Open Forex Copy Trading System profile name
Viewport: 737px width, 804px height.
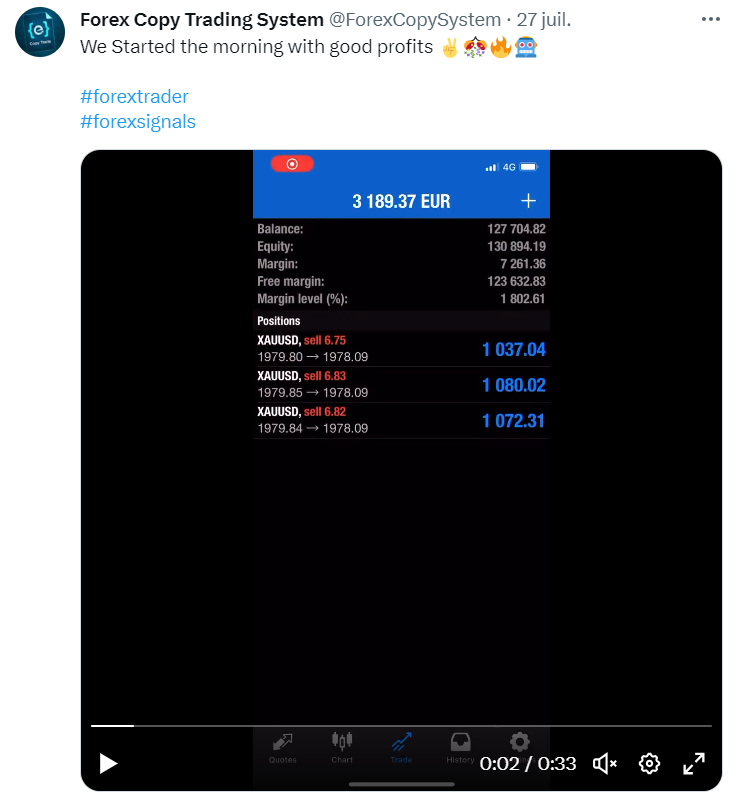(201, 20)
